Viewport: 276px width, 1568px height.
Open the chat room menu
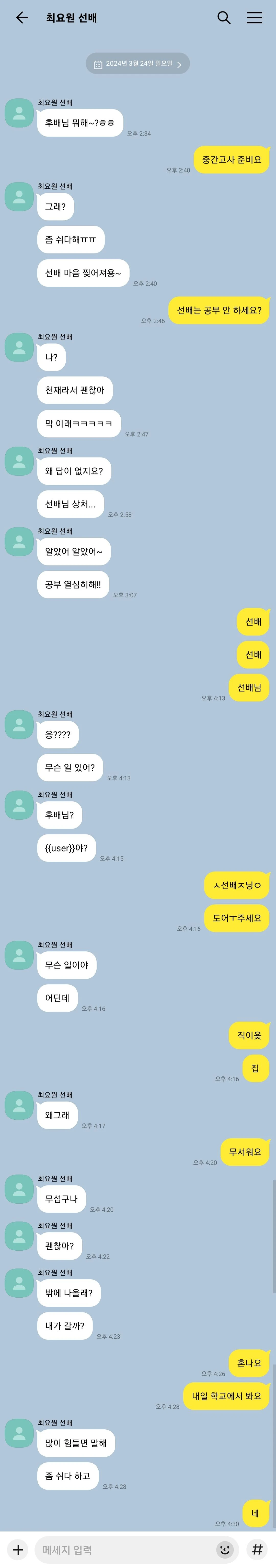pos(255,18)
